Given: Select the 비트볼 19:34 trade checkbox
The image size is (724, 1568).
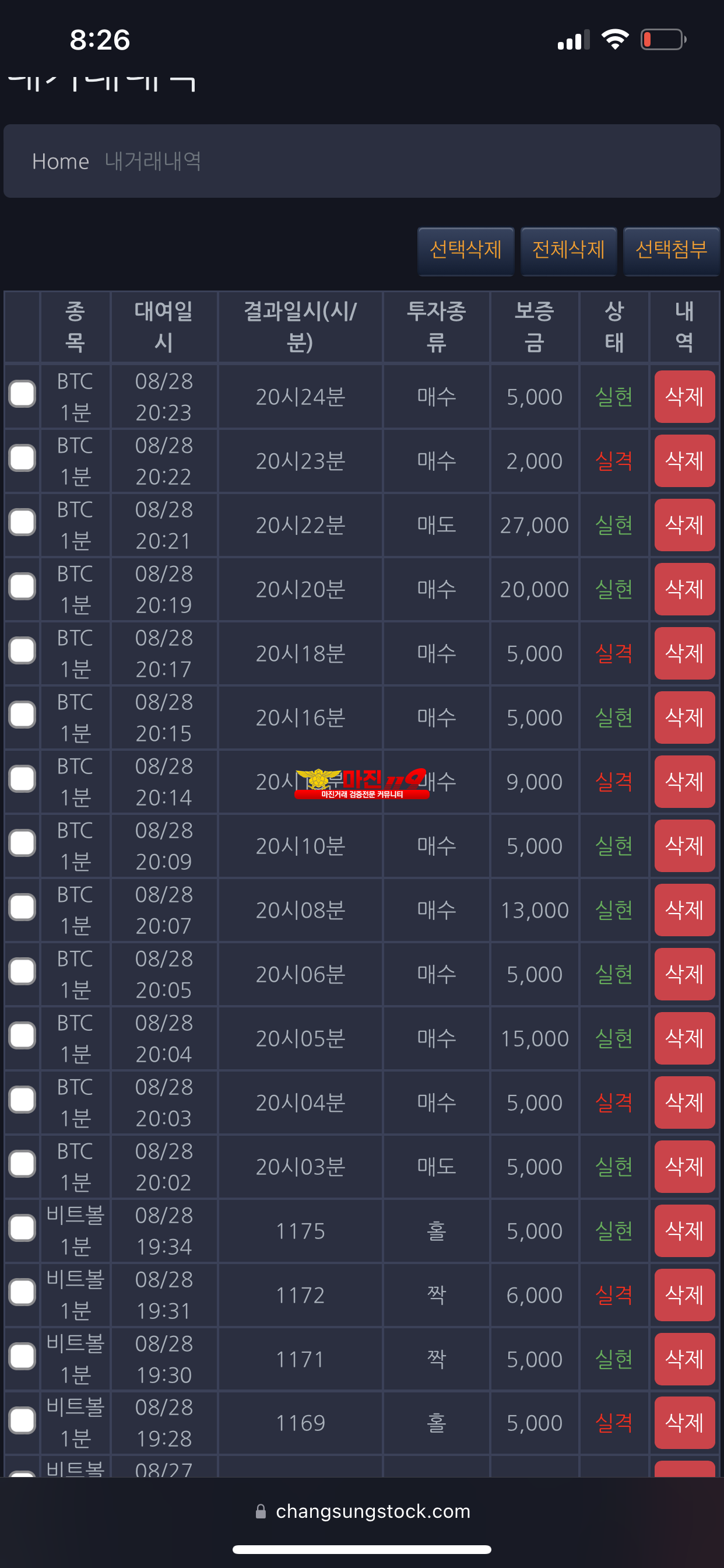Looking at the screenshot, I should pos(23,1228).
